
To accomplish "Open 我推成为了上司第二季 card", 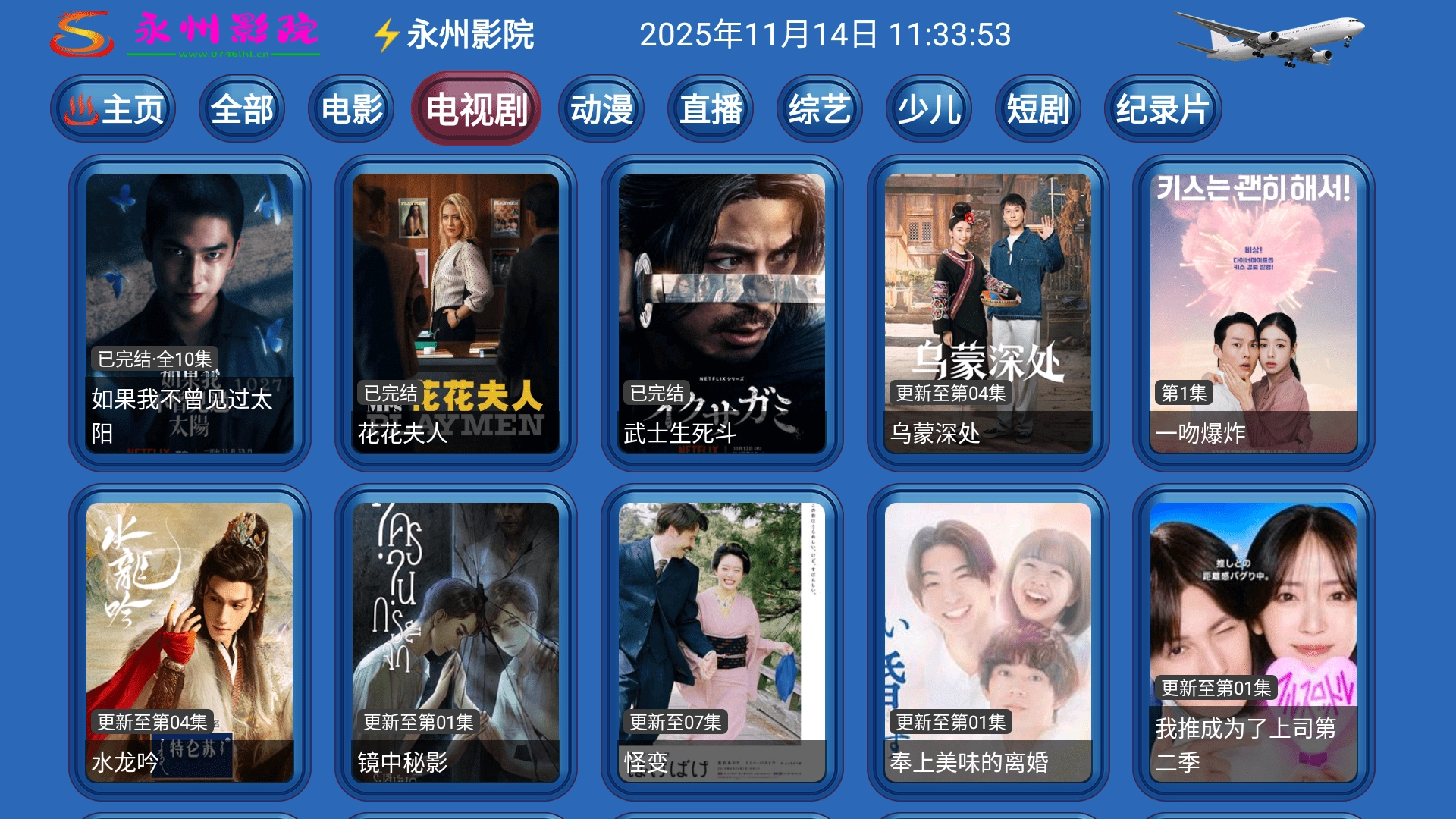I will click(x=1253, y=642).
